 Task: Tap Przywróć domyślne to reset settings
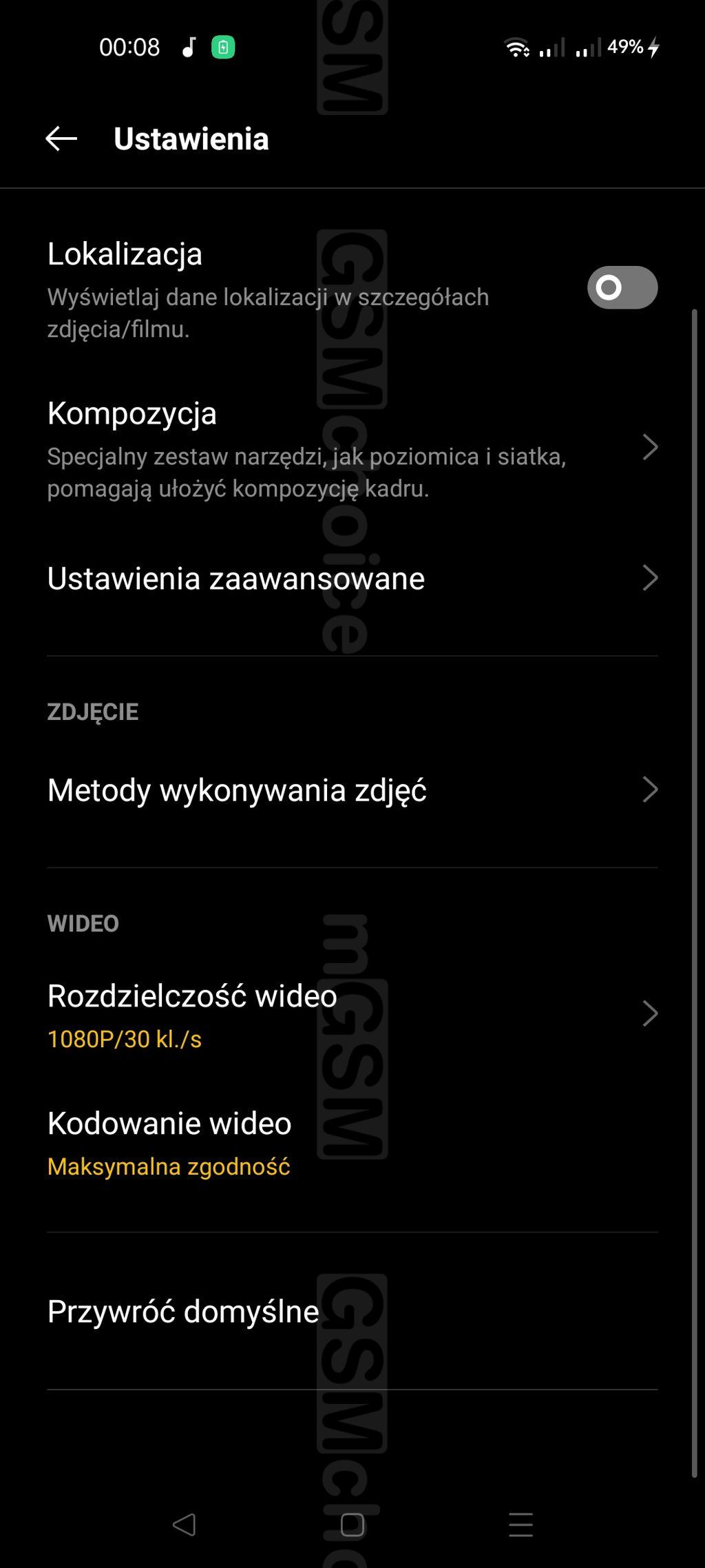[352, 1311]
